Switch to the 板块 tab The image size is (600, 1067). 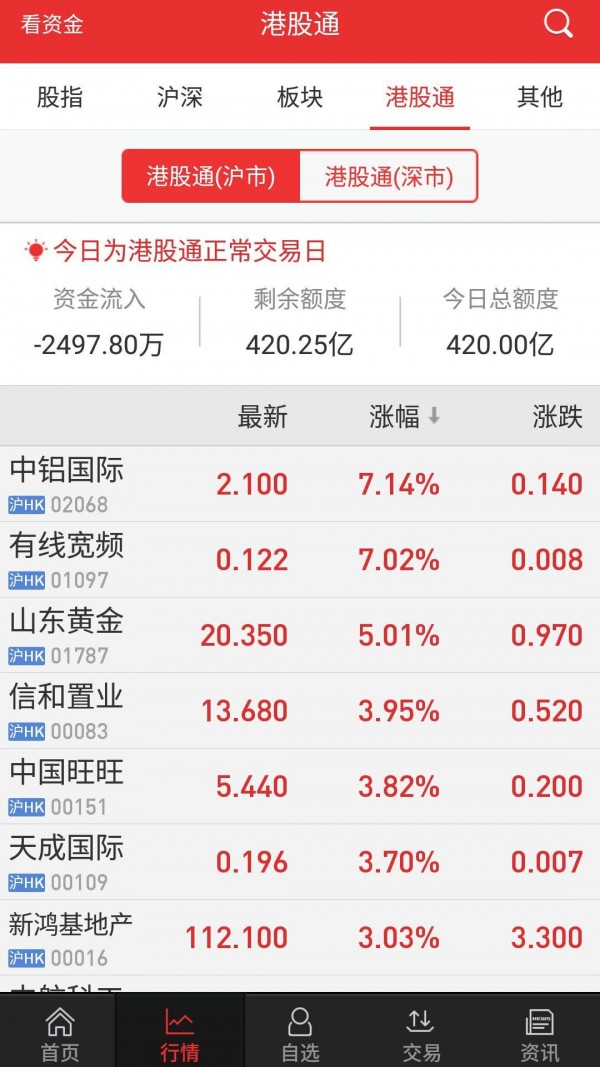(300, 97)
